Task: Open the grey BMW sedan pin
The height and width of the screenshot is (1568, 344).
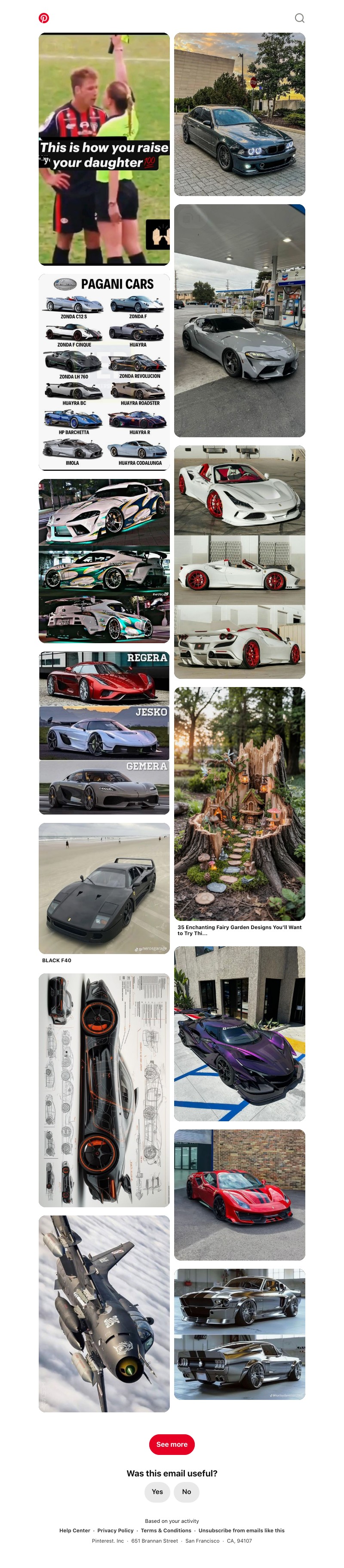Action: pyautogui.click(x=239, y=114)
